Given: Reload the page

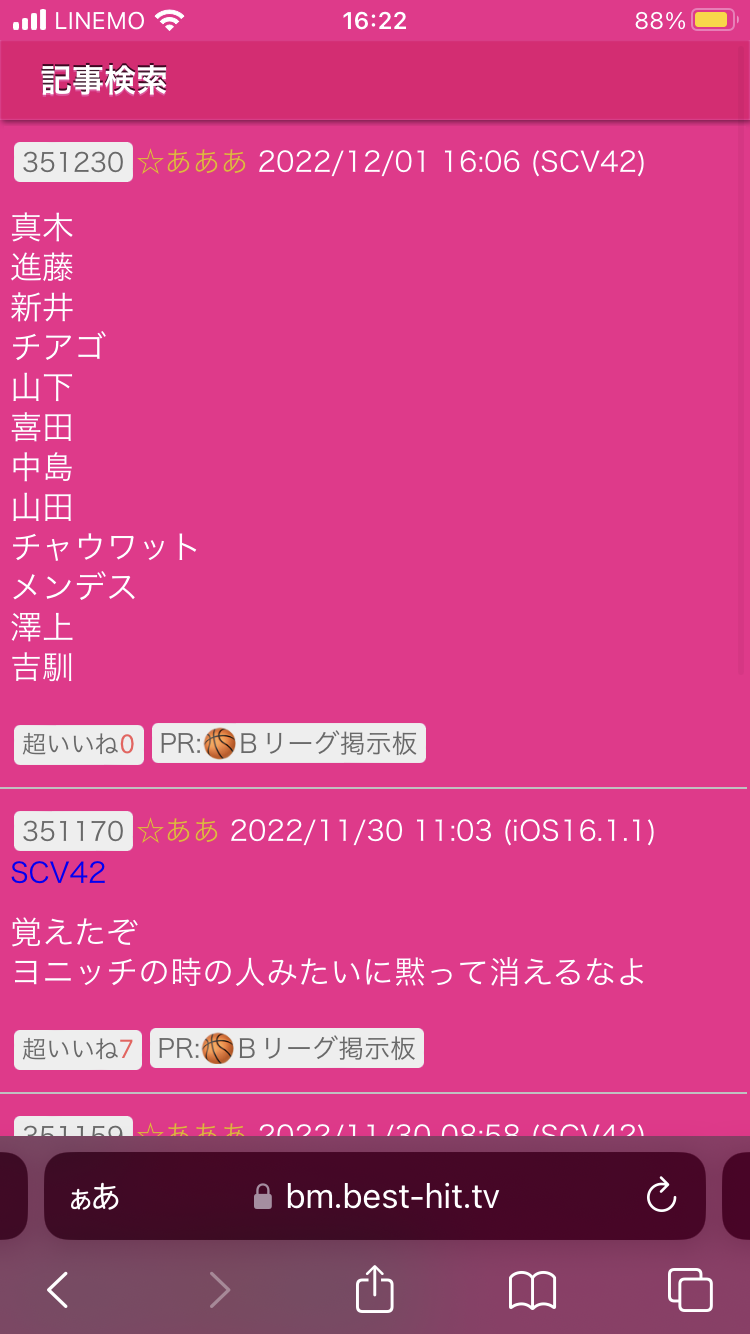Looking at the screenshot, I should [x=661, y=1196].
